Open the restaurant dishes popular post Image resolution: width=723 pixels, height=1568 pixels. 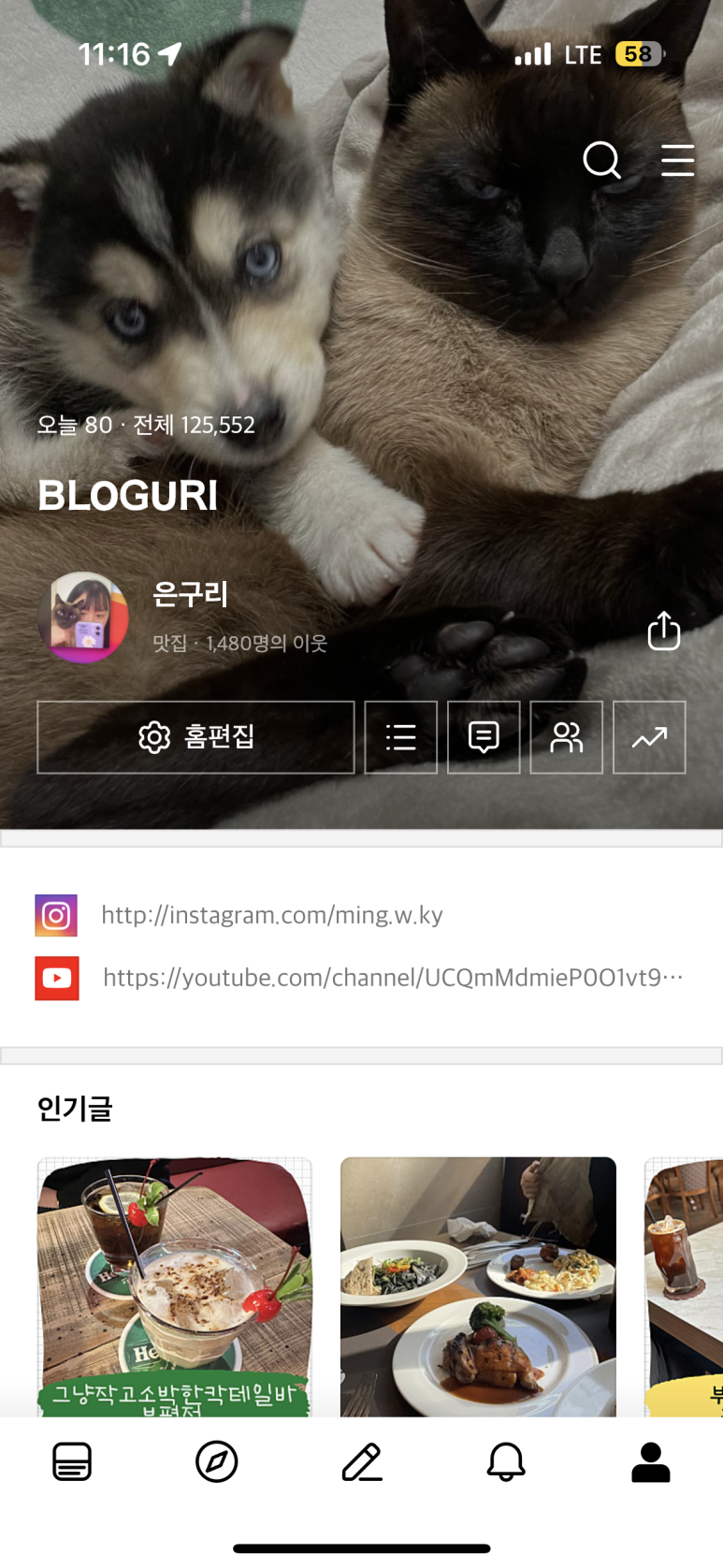(478, 1286)
